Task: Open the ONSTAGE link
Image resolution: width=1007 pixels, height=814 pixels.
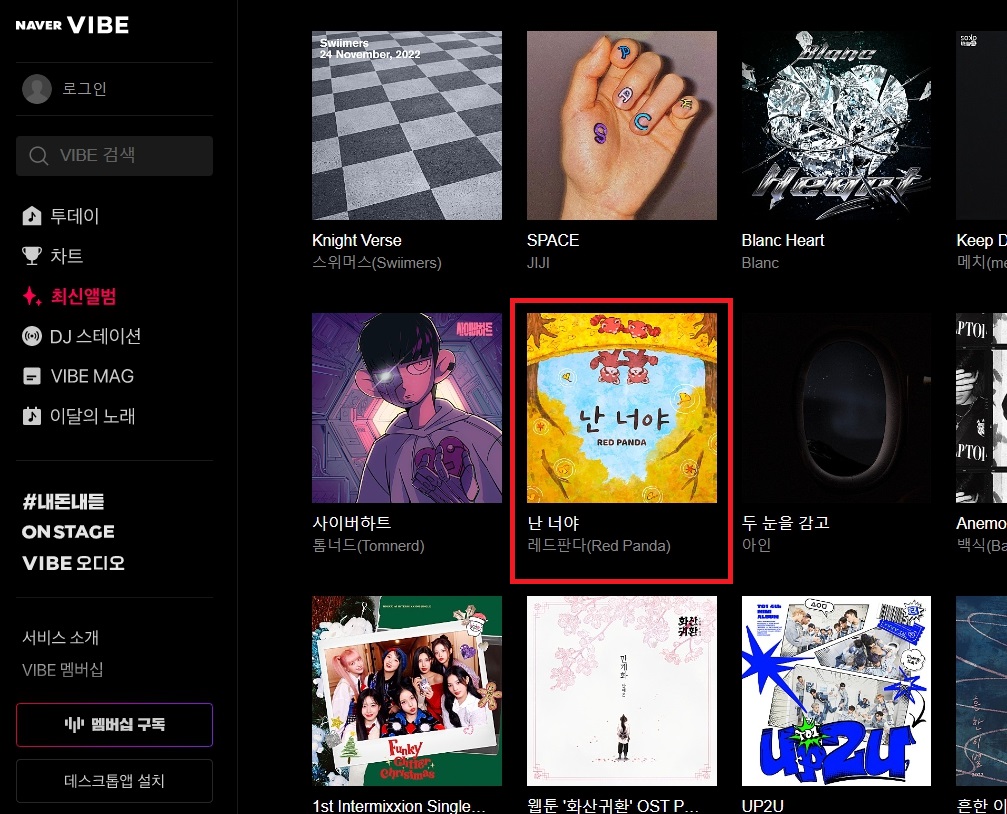Action: (68, 532)
